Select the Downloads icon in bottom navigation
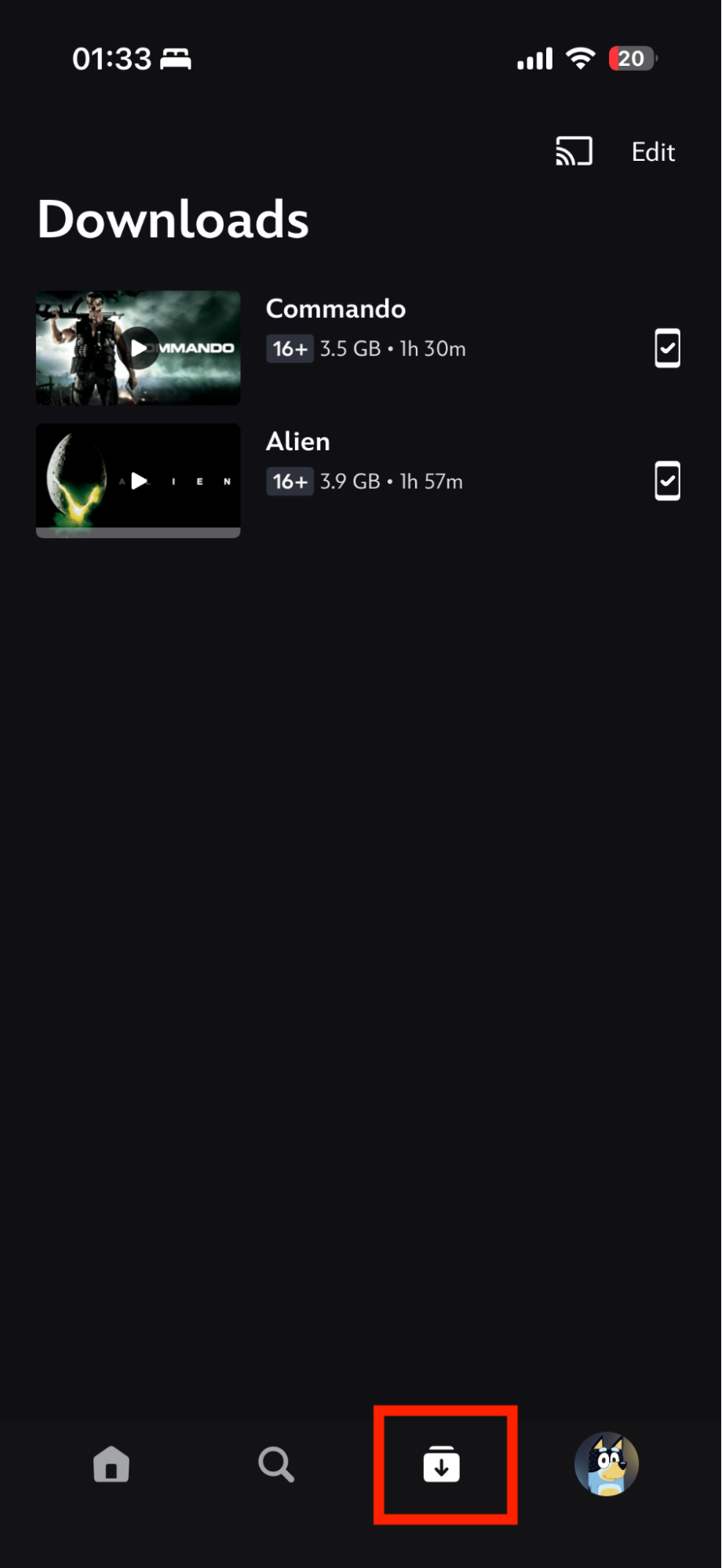722x1568 pixels. click(x=444, y=1464)
